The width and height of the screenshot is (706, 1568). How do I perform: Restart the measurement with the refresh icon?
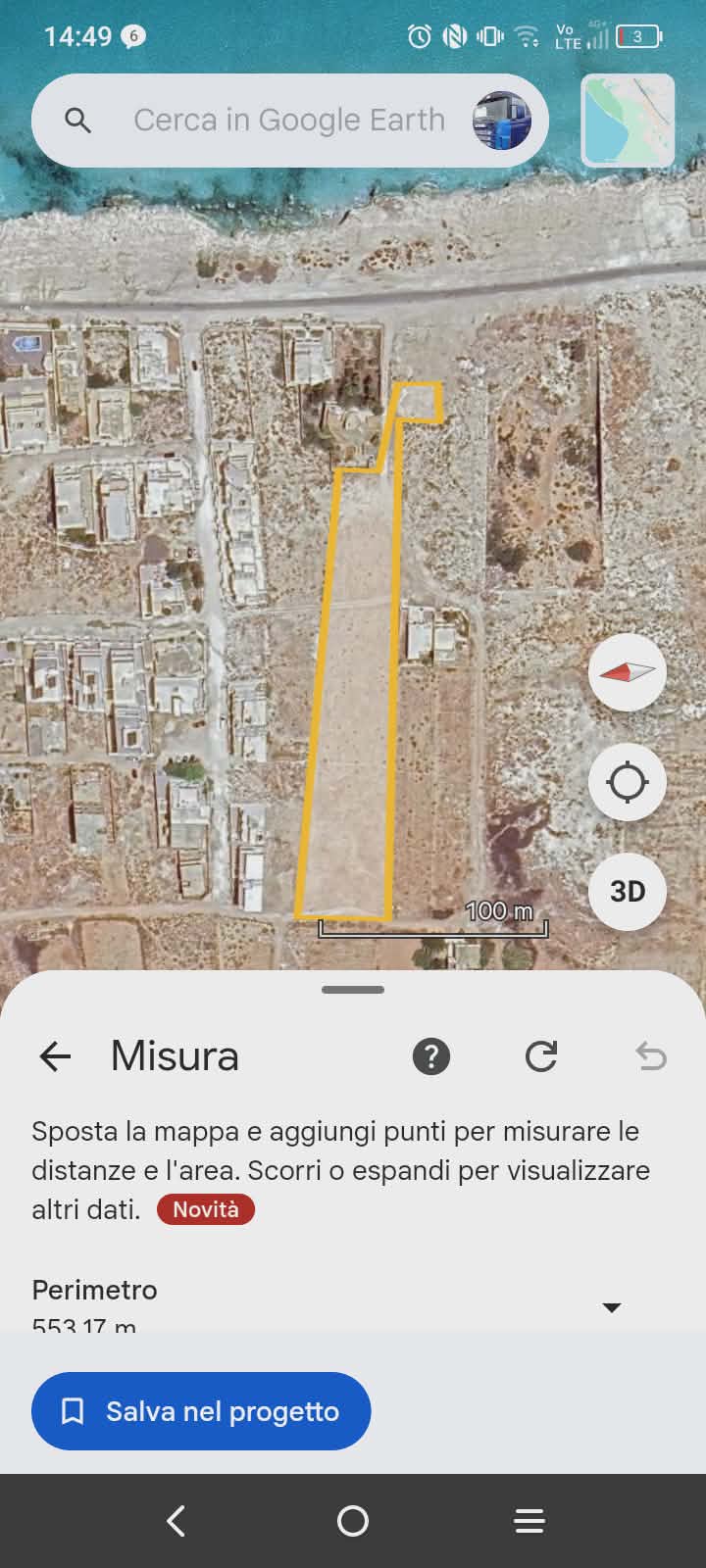tap(541, 1055)
